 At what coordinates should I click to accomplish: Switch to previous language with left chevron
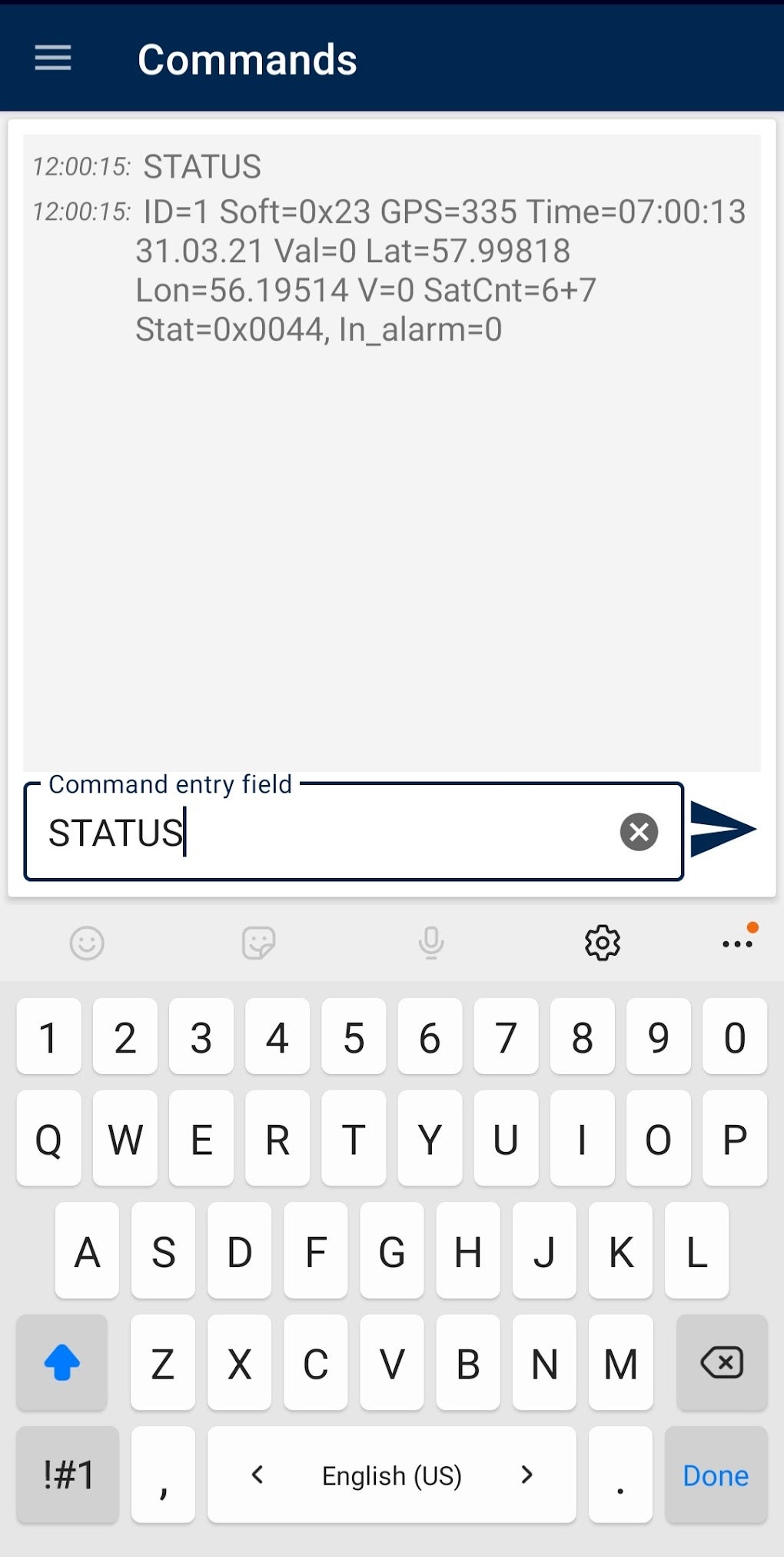(257, 1475)
